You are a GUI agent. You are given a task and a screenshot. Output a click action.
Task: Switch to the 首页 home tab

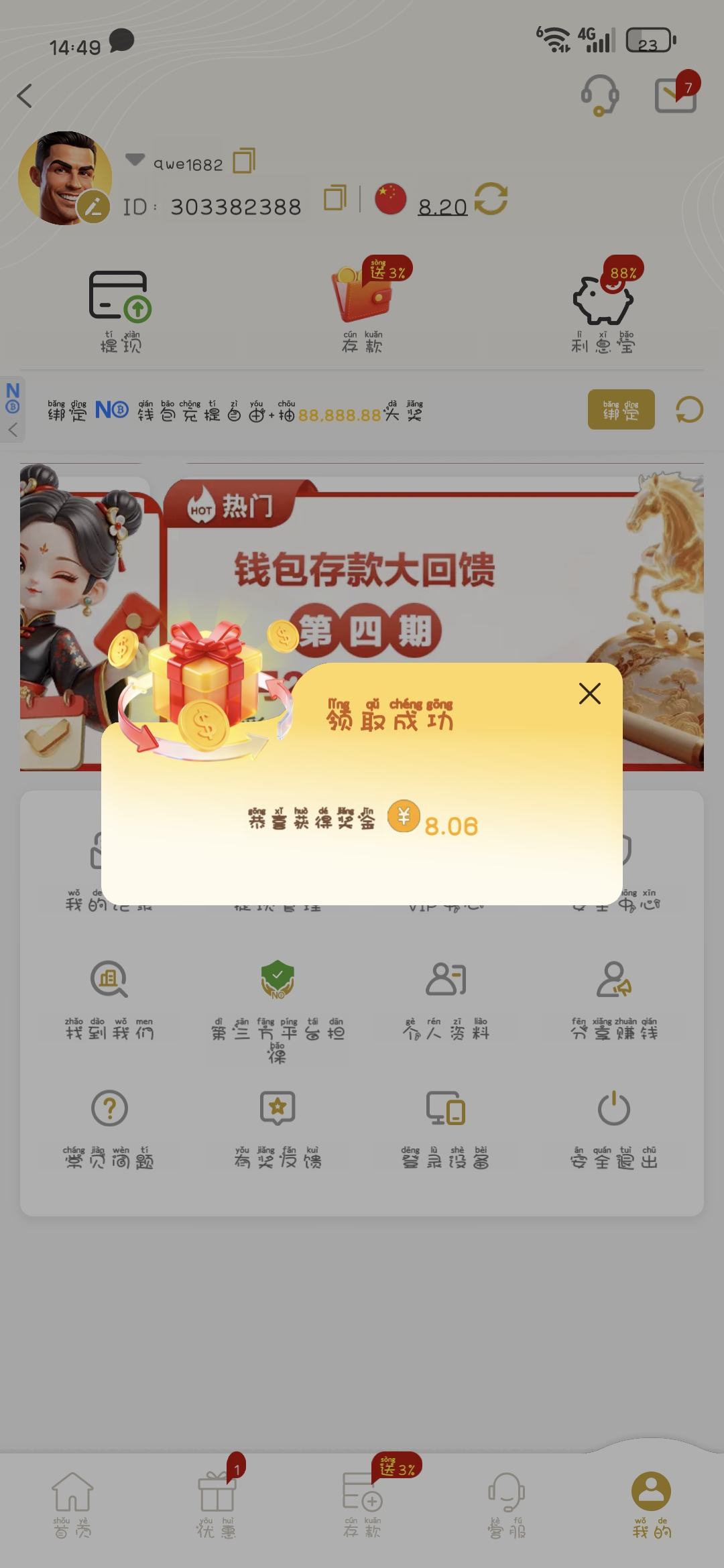(72, 1508)
